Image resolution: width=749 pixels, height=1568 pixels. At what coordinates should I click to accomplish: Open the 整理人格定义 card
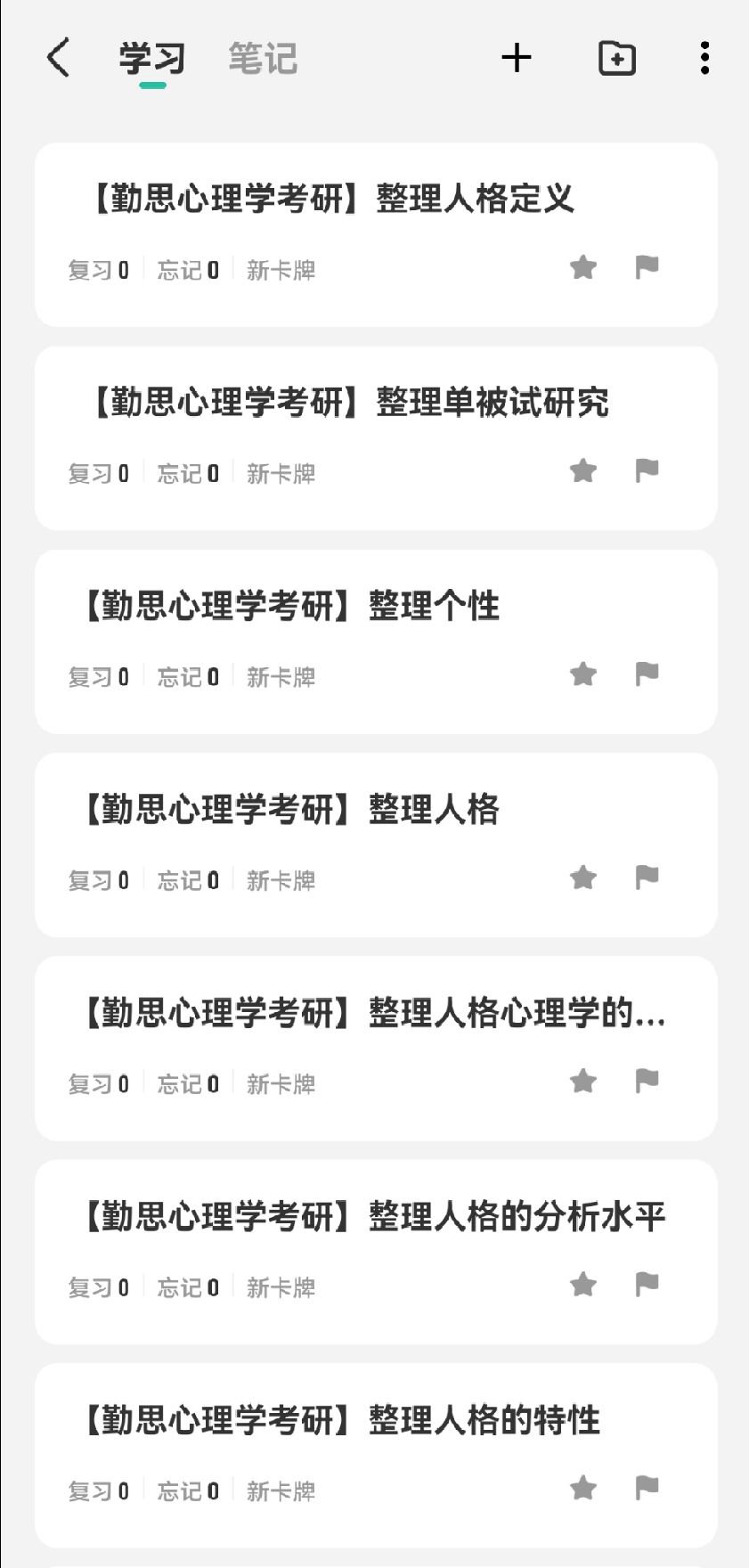click(x=376, y=235)
